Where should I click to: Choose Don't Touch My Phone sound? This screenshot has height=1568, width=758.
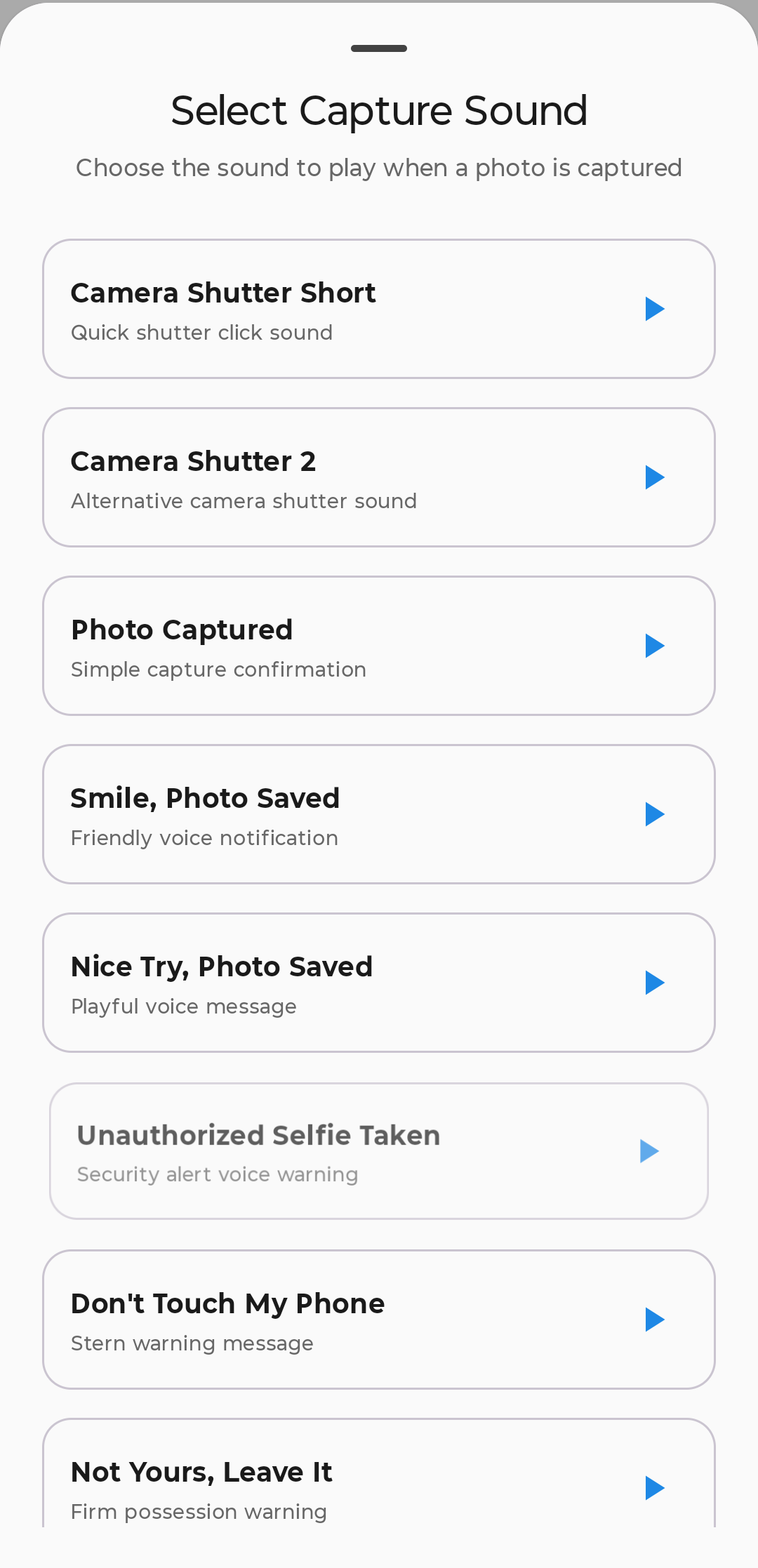point(316,1320)
